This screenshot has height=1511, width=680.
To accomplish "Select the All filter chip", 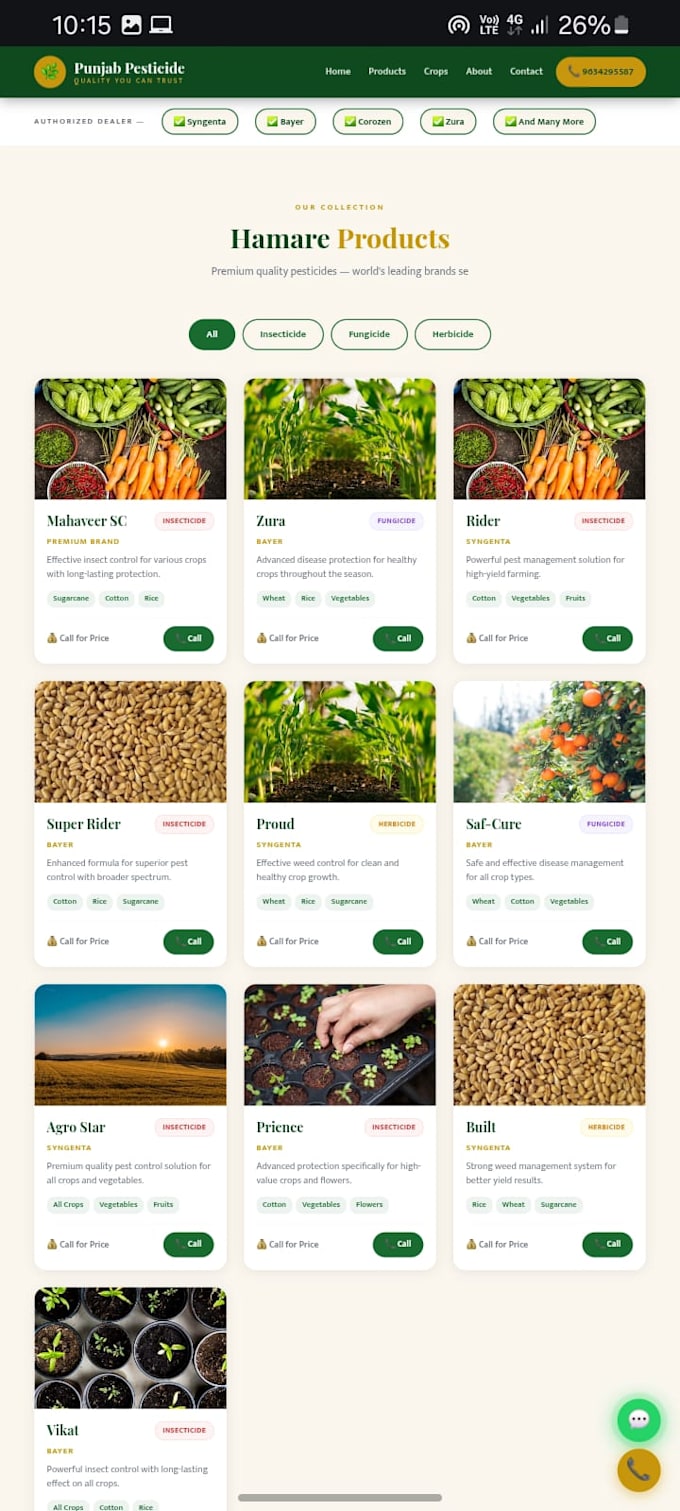I will pos(212,334).
